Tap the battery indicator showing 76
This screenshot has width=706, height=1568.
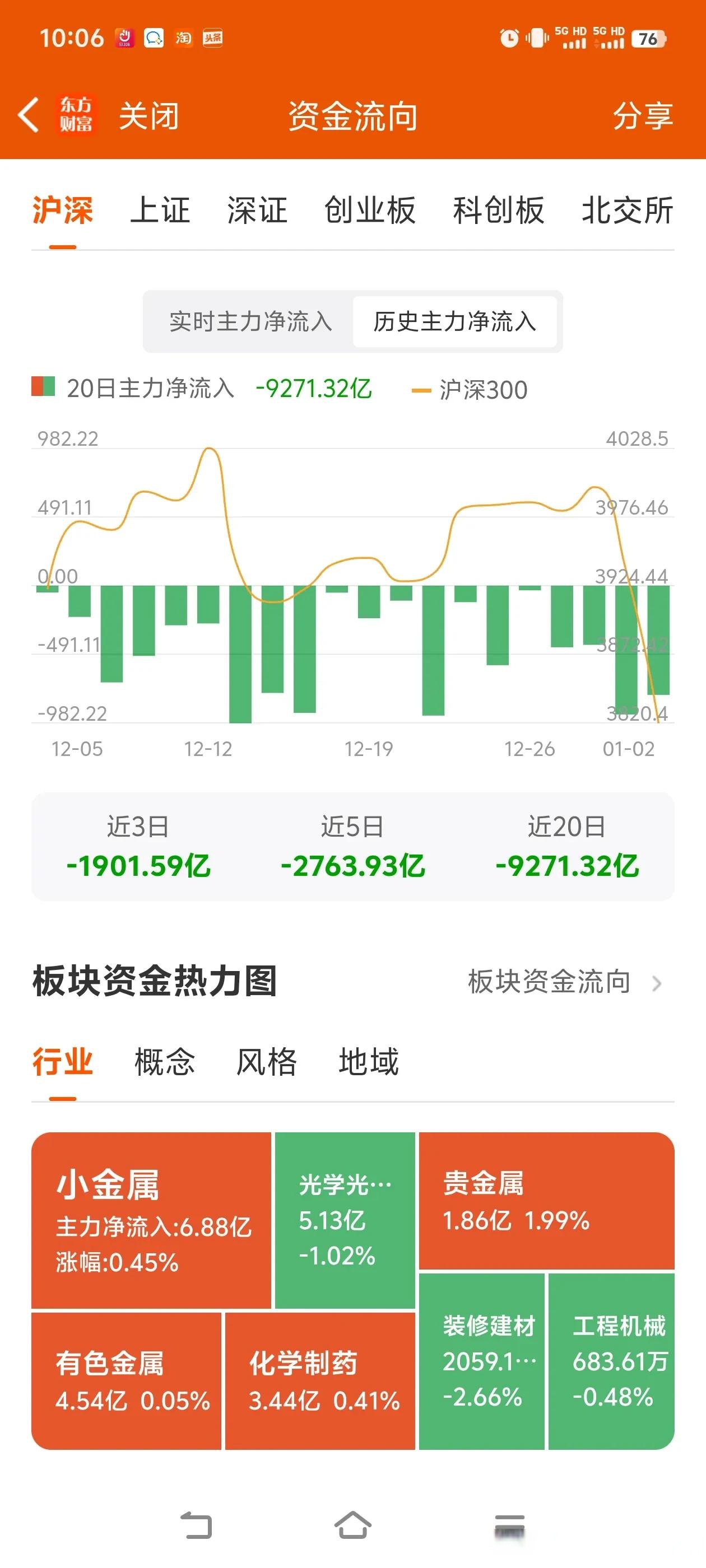[x=648, y=38]
